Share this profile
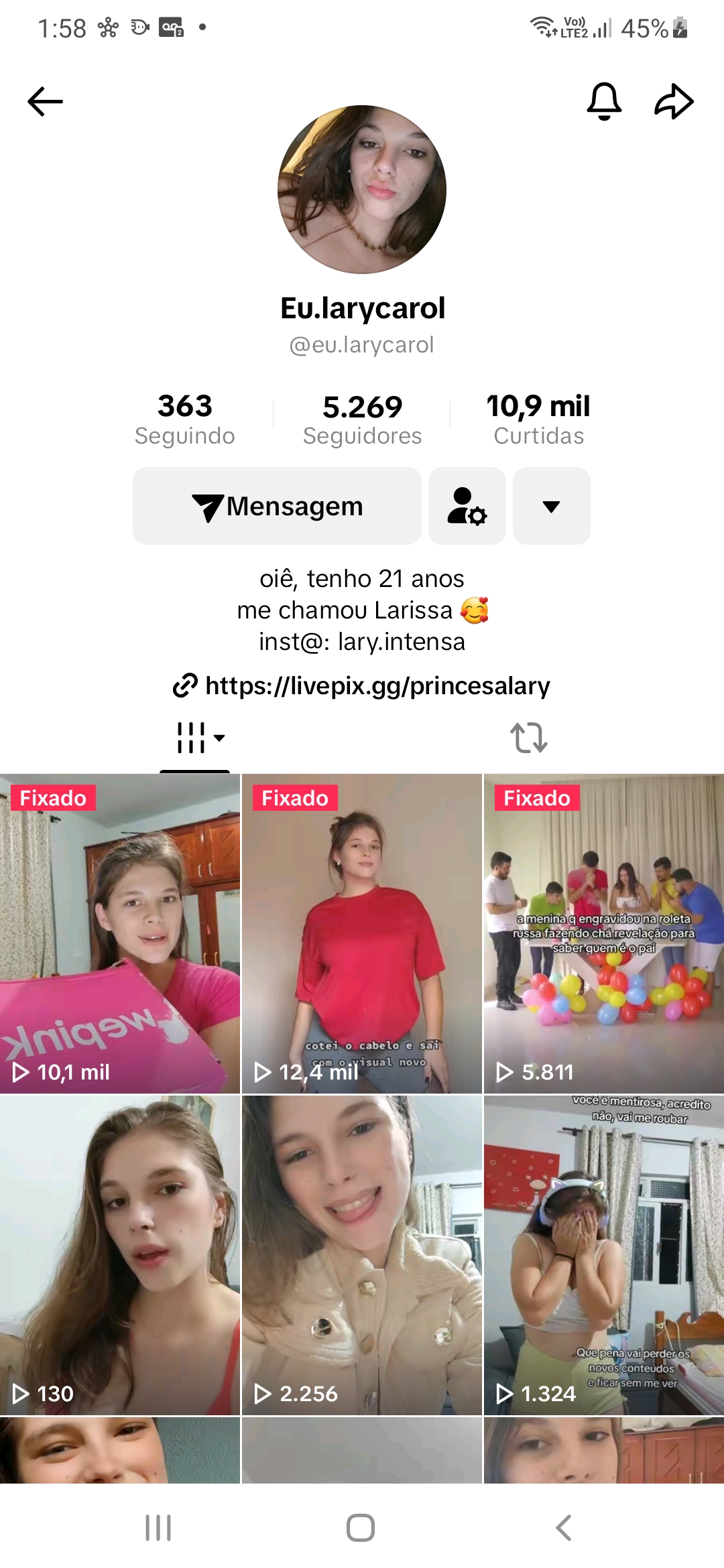The image size is (724, 1568). pyautogui.click(x=674, y=102)
